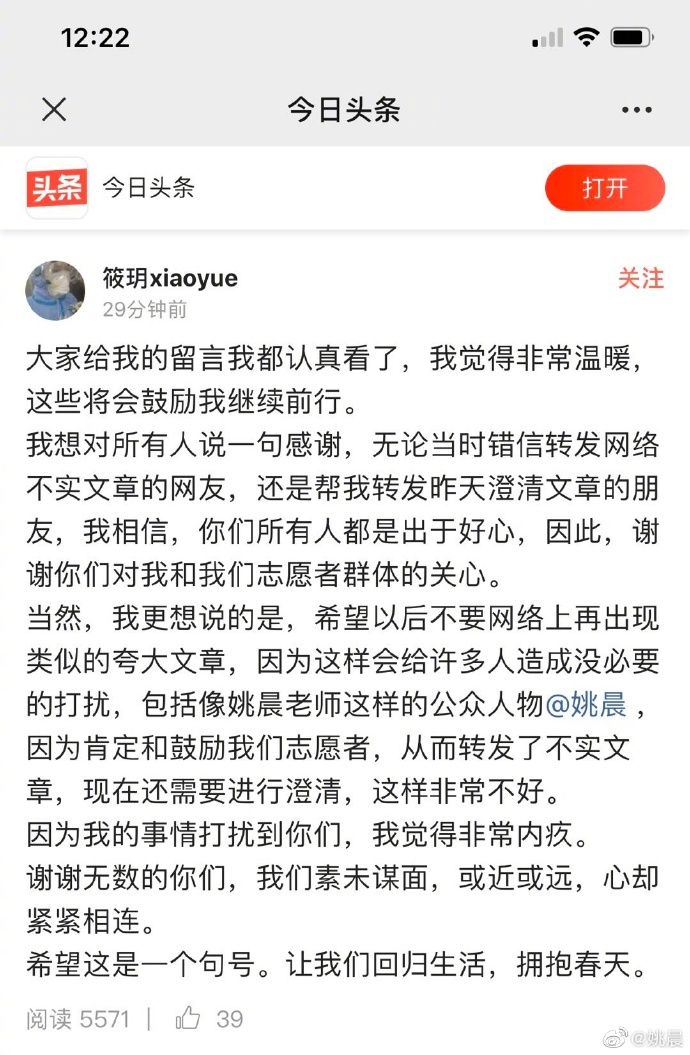The height and width of the screenshot is (1055, 690).
Task: Like the post with thumbs-up icon
Action: pos(188,1018)
